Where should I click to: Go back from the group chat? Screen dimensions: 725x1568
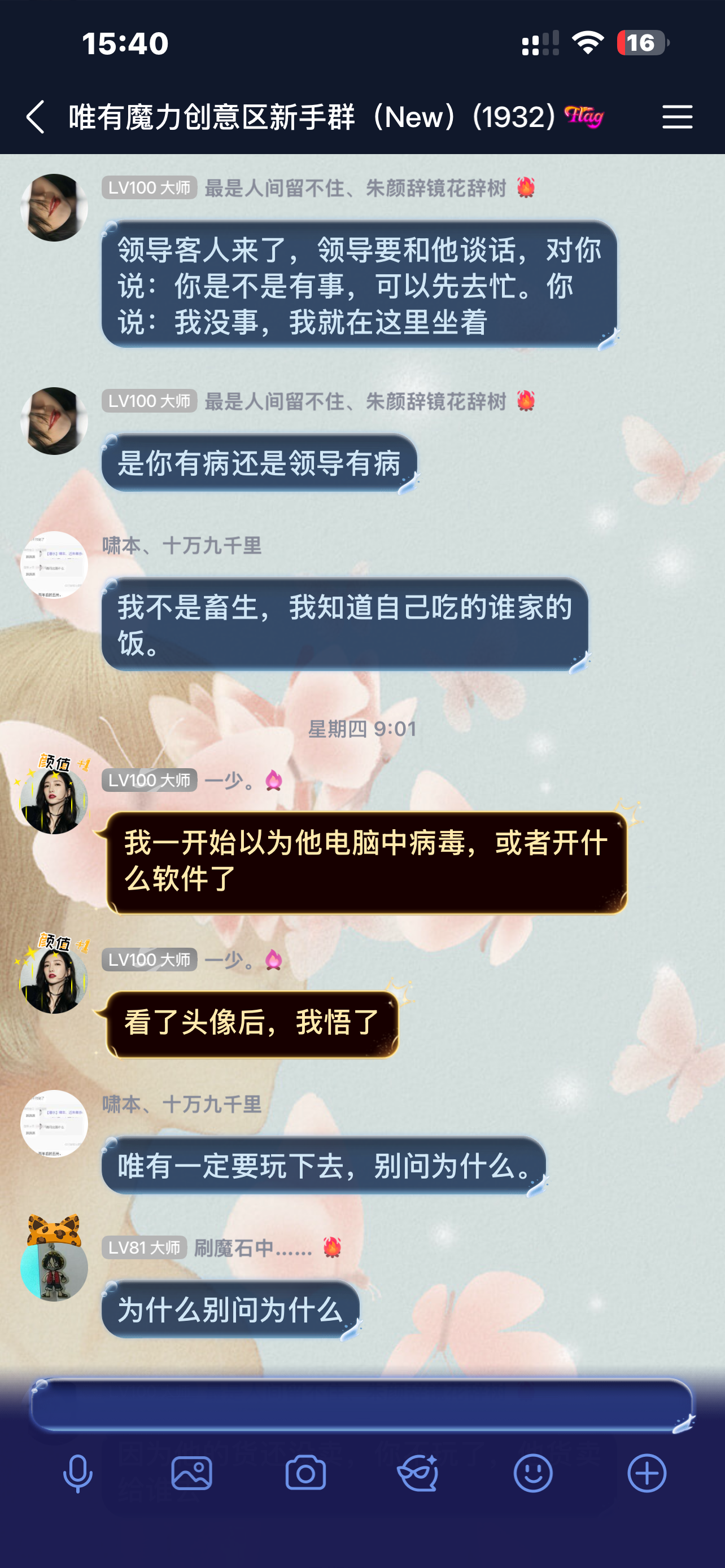tap(36, 117)
